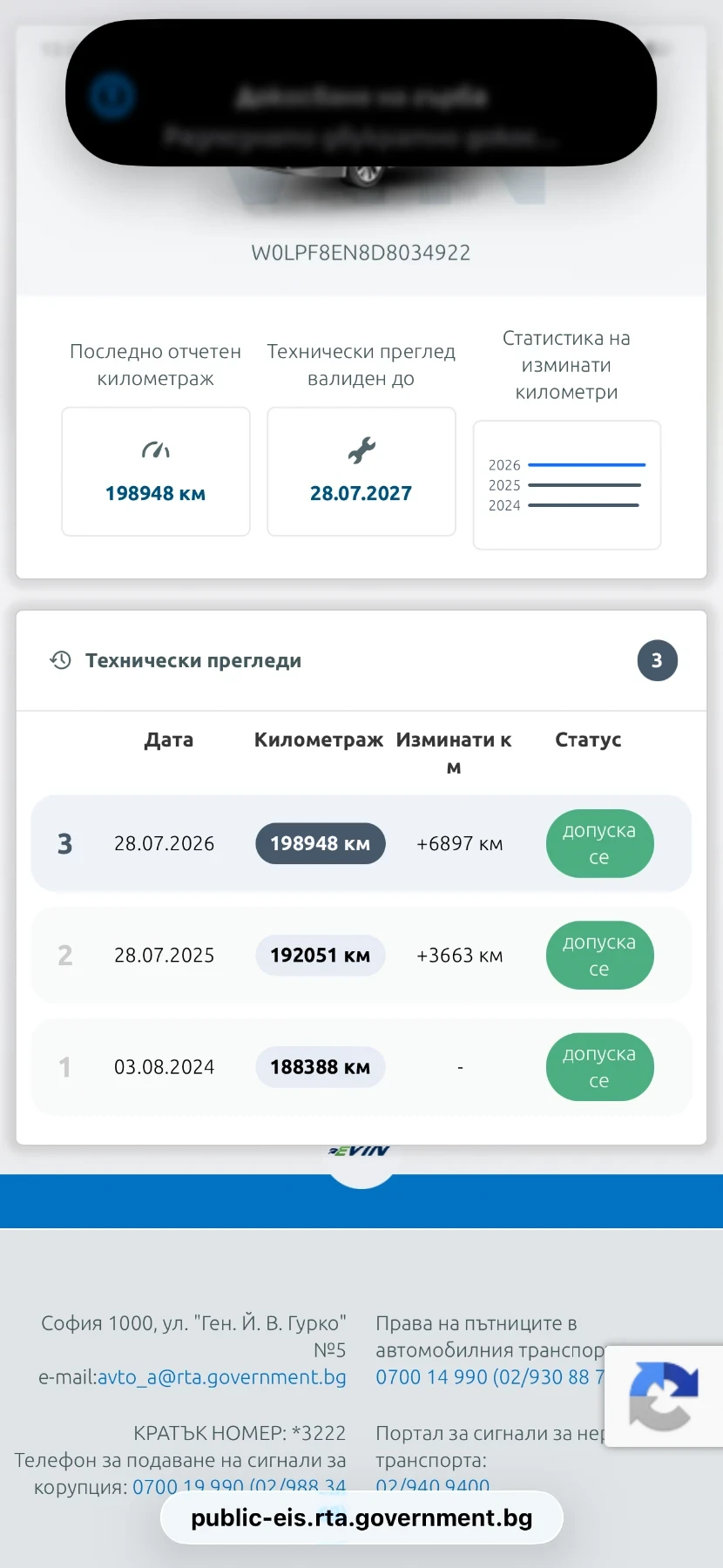Open the reCAPTCHA badge
This screenshot has width=723, height=1568.
point(664,1396)
